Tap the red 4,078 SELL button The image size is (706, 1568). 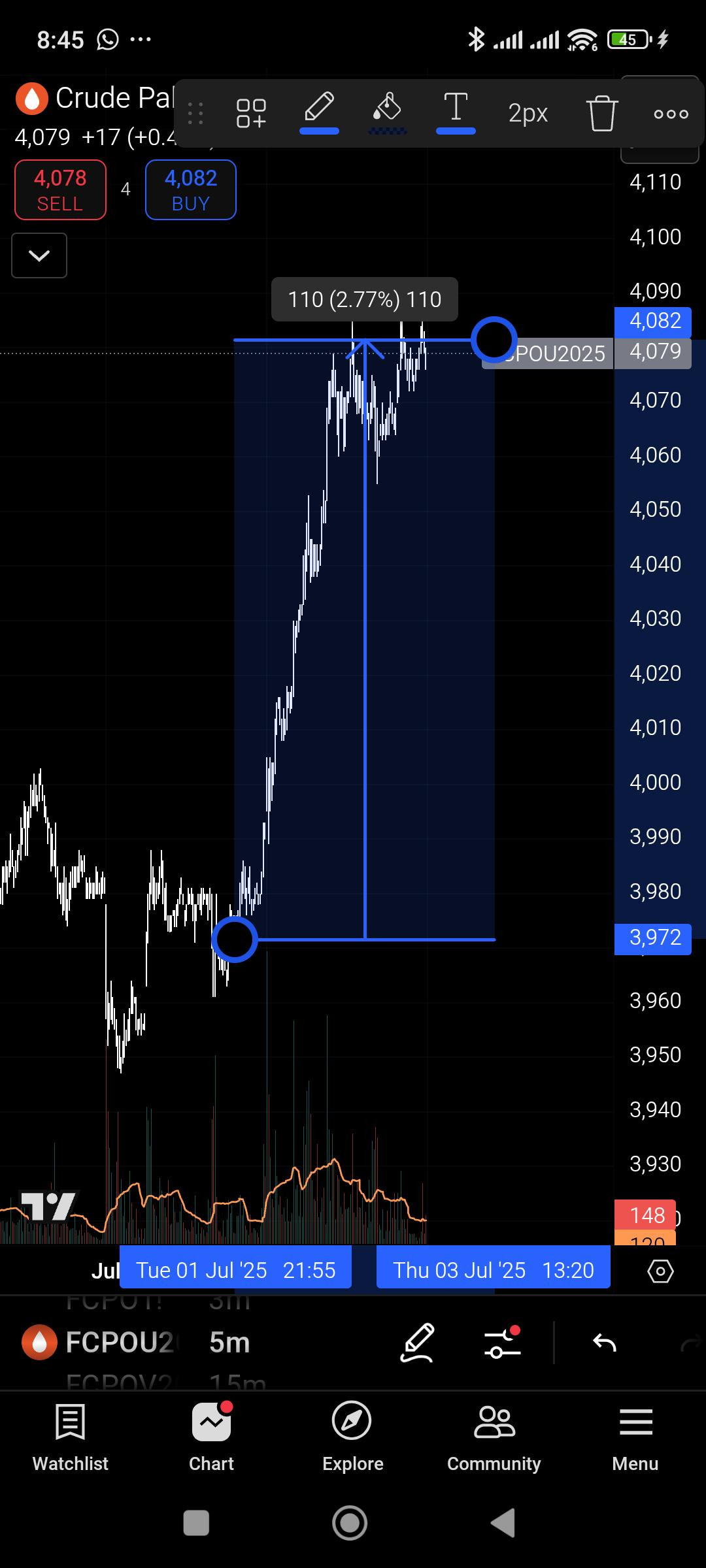coord(60,190)
